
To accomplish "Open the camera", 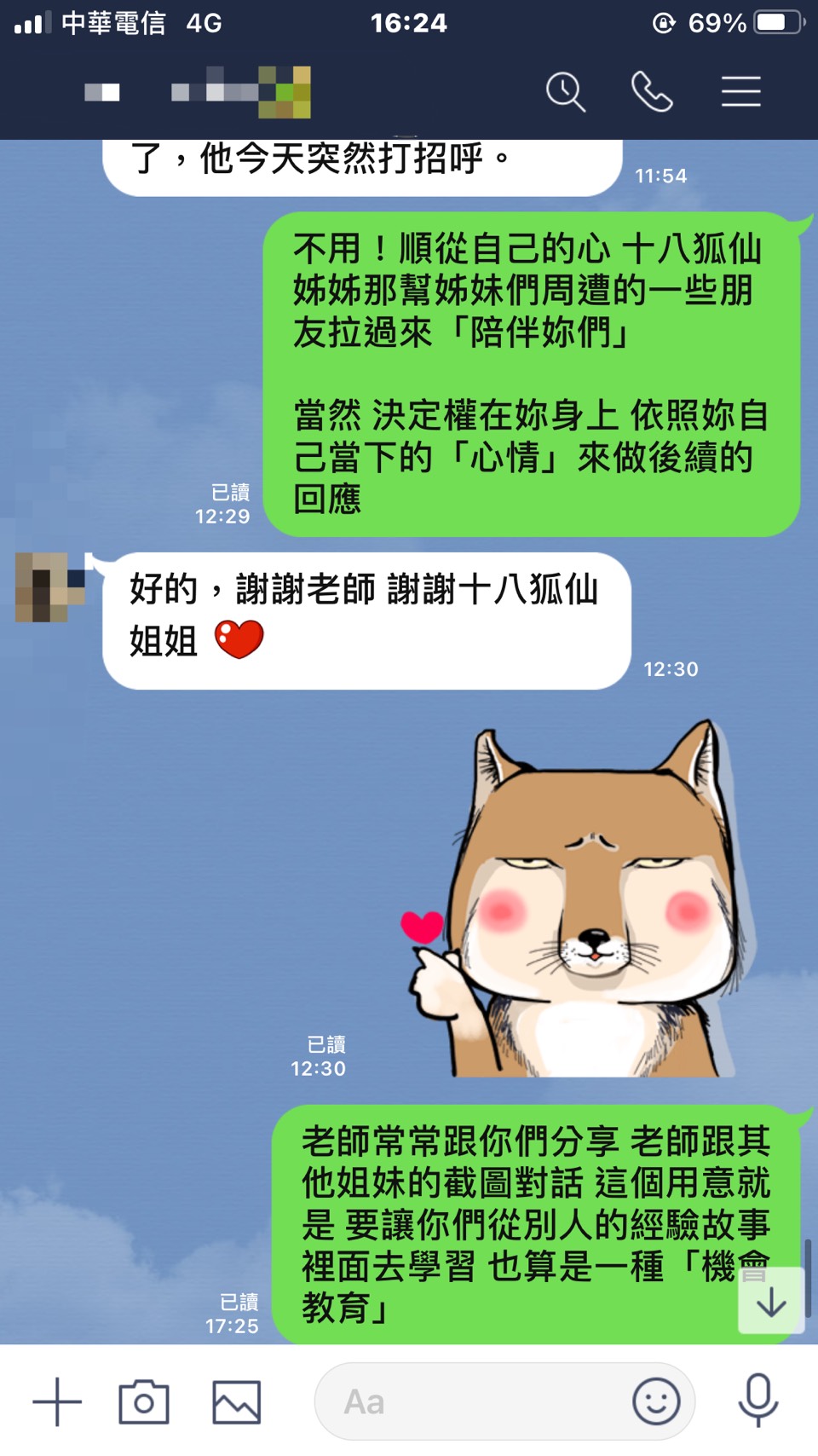I will tap(144, 1401).
